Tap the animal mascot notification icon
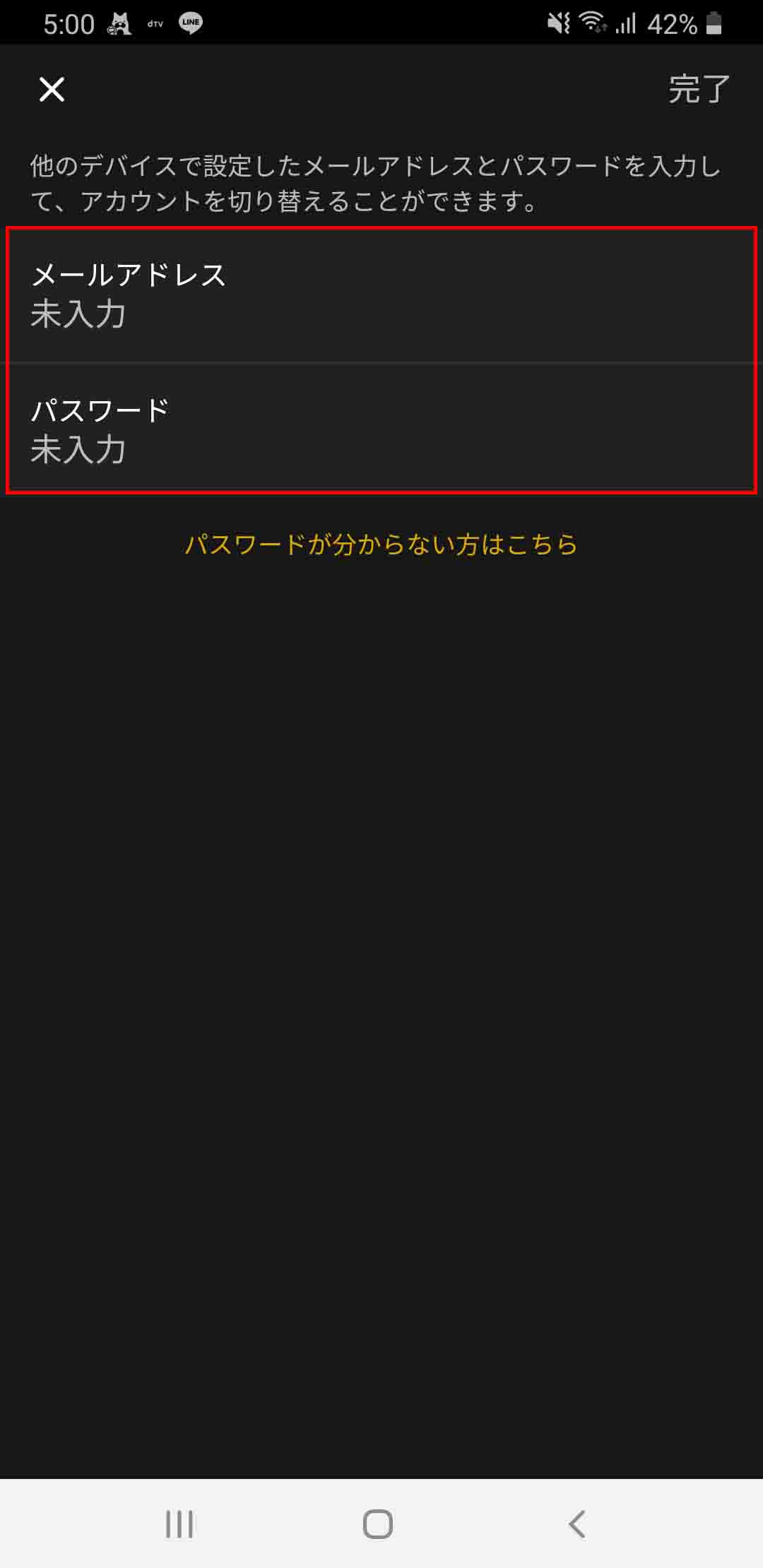This screenshot has height=1568, width=763. tap(117, 23)
